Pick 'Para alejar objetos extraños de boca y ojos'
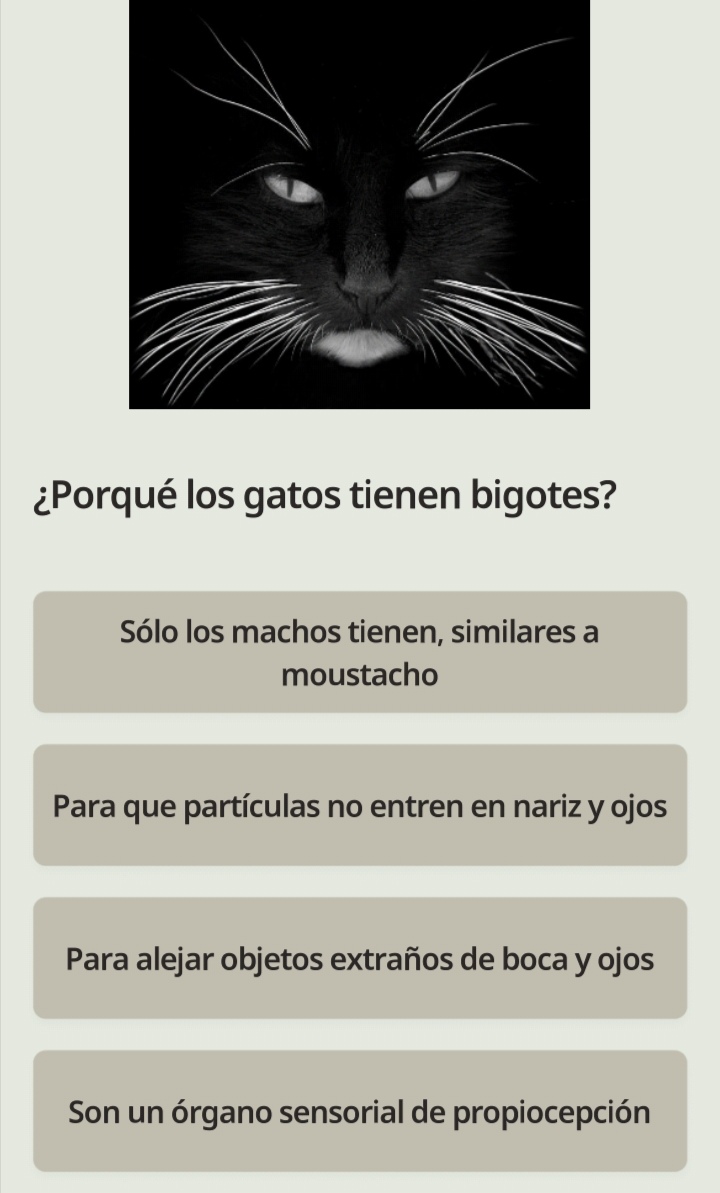 pos(360,958)
